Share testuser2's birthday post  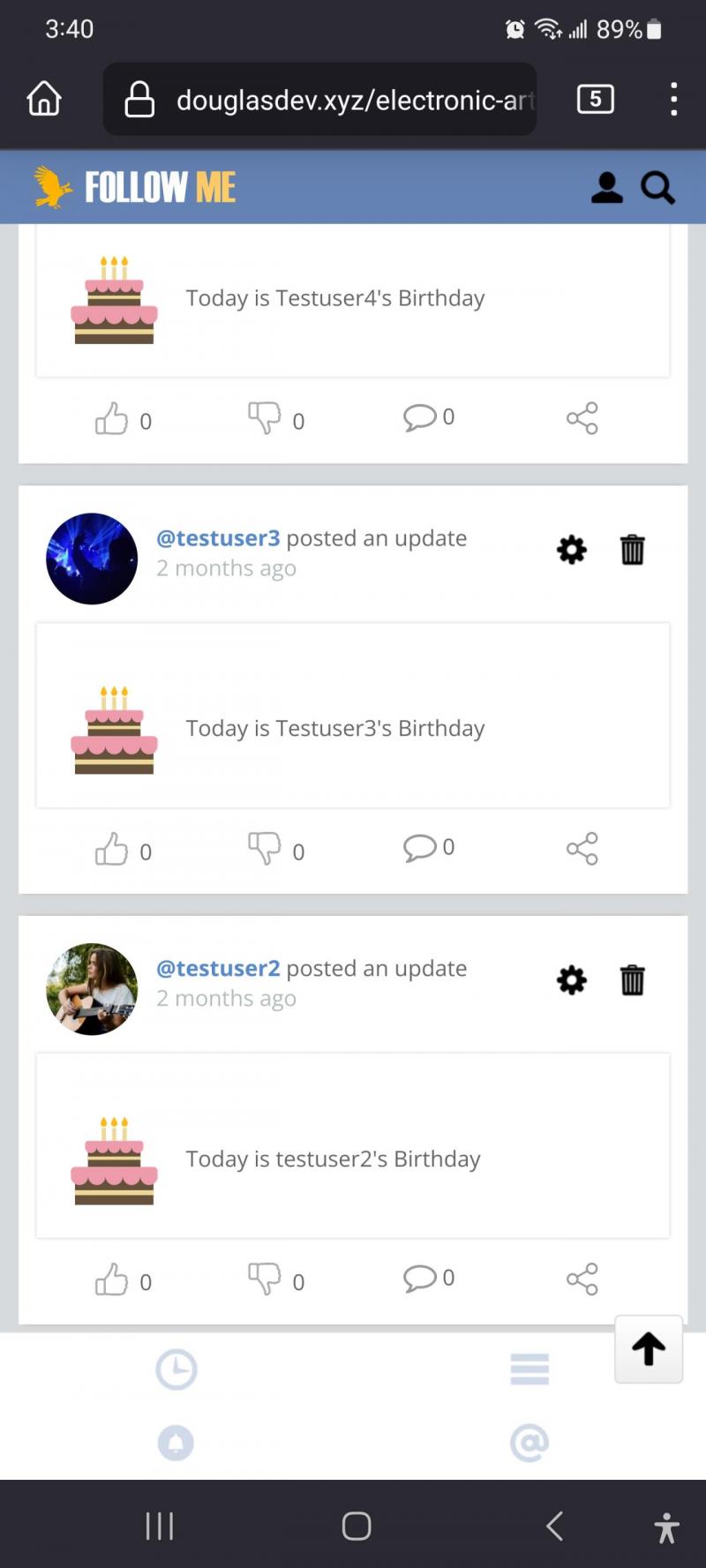(582, 1279)
